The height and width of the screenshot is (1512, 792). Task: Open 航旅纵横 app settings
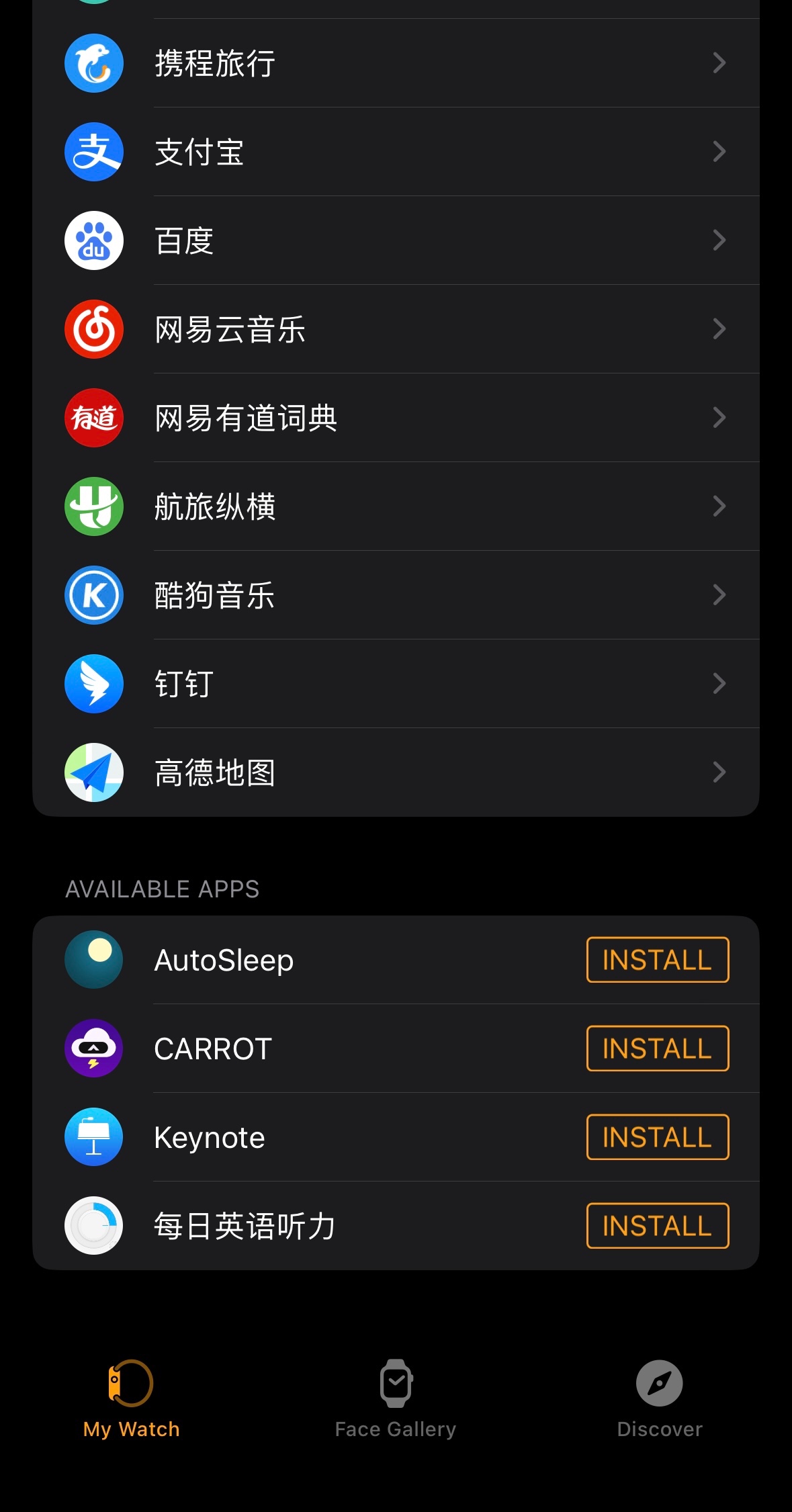tap(396, 506)
